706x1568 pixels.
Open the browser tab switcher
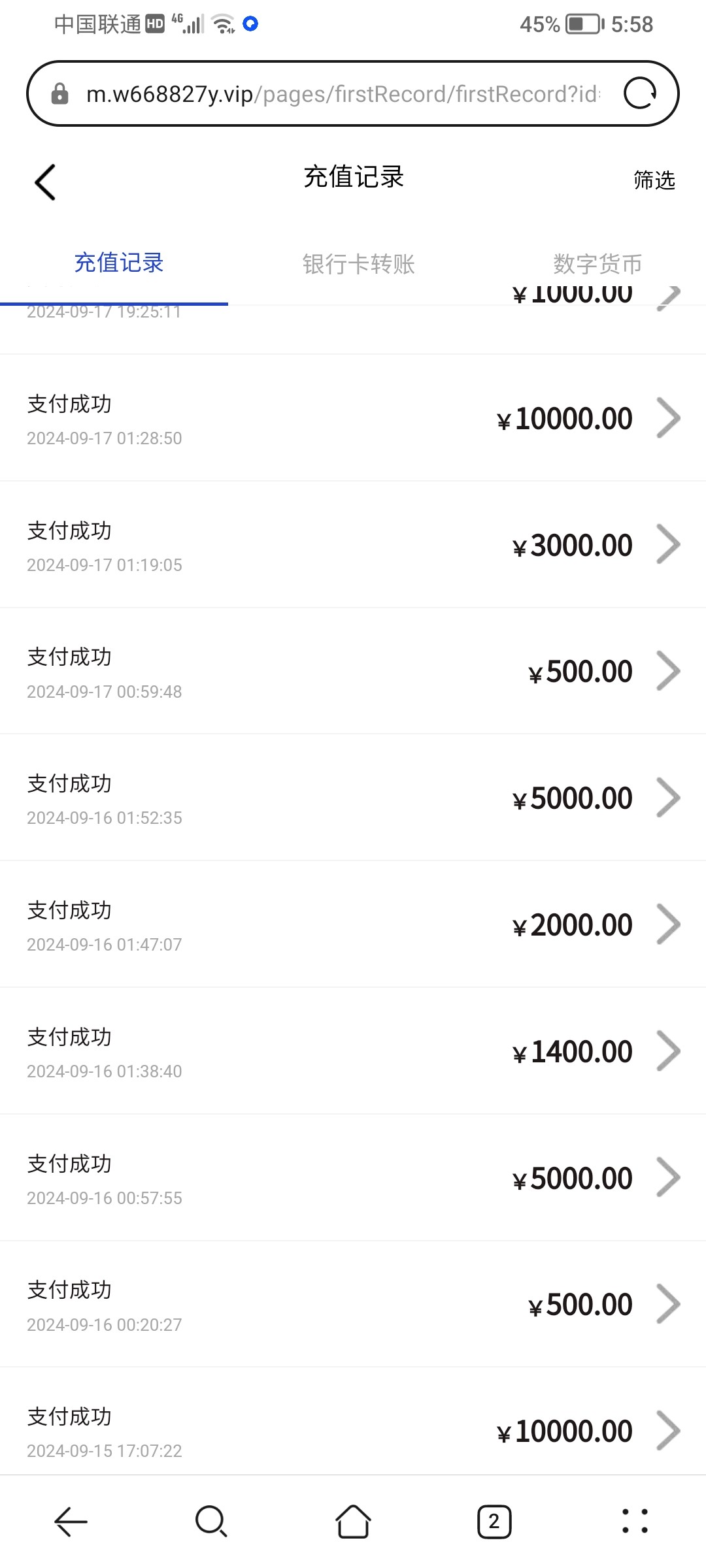point(494,1522)
